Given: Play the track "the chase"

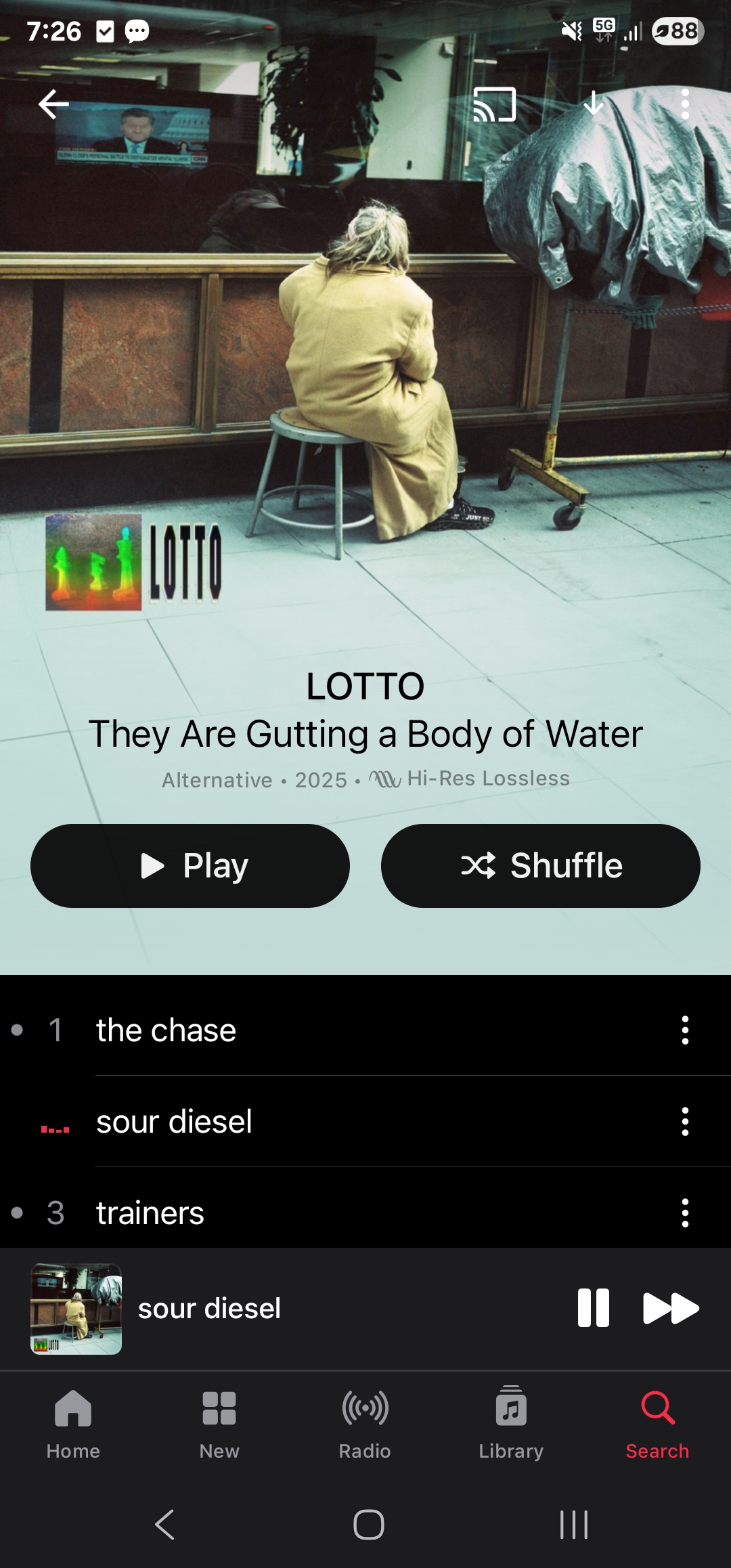Looking at the screenshot, I should point(365,1030).
